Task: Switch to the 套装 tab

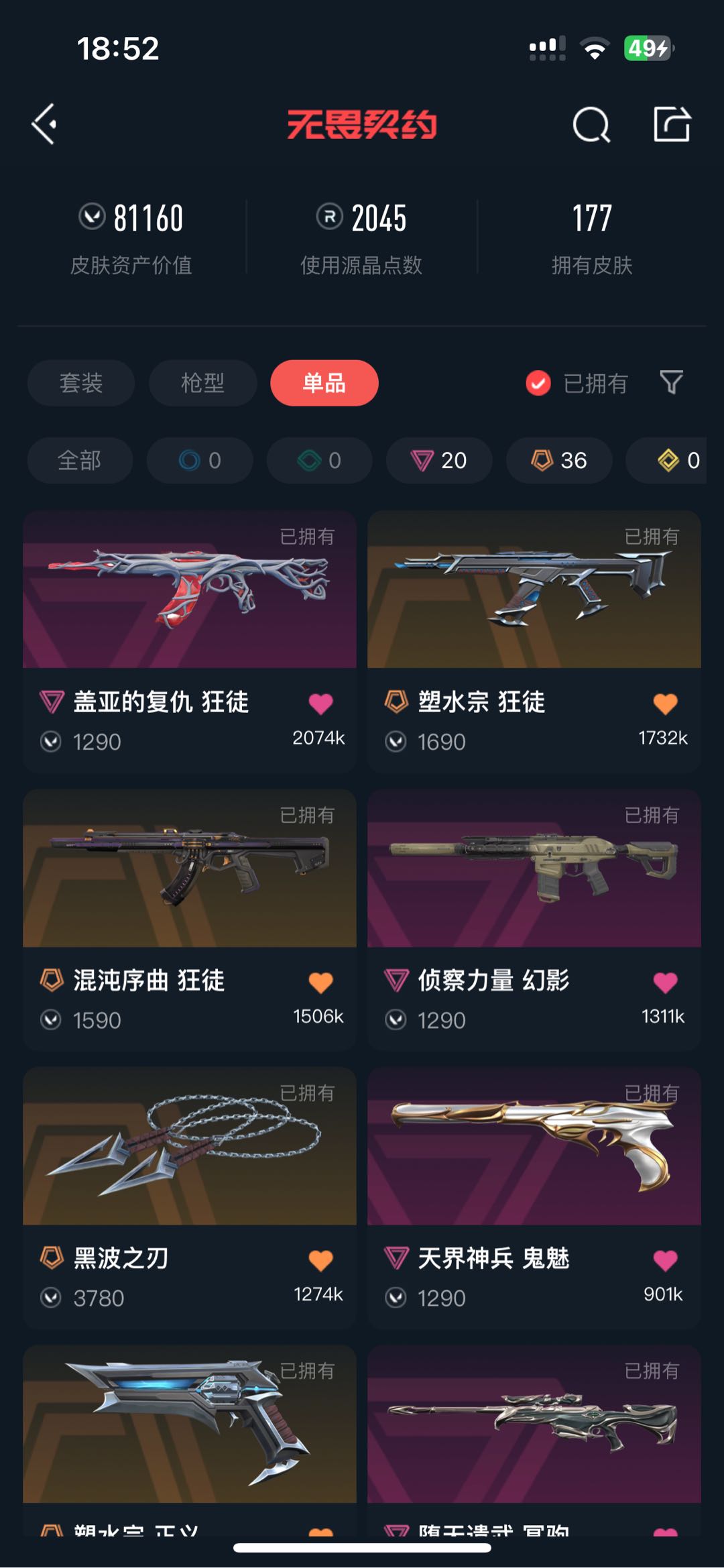Action: (81, 383)
